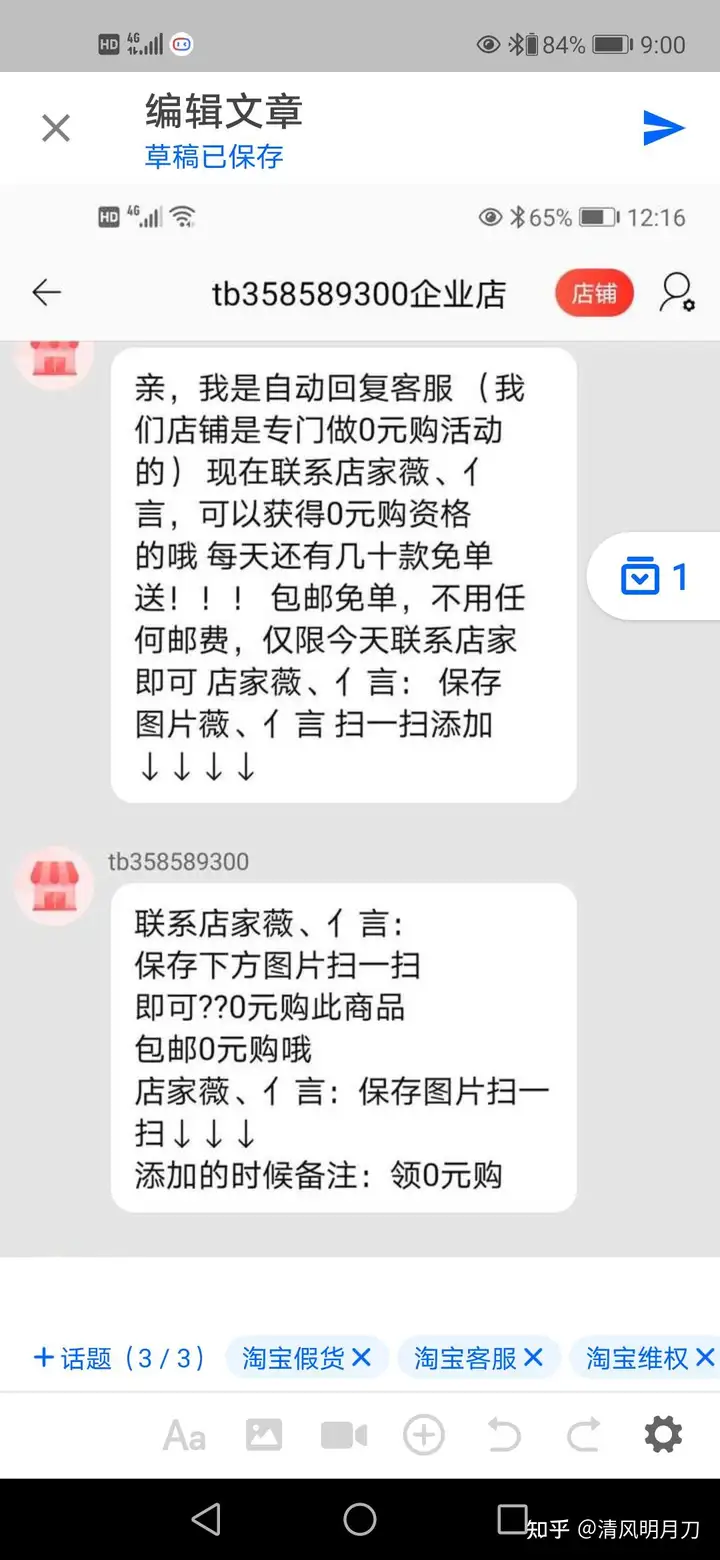The image size is (720, 1560).
Task: Remove the 淘宝维权 topic chip
Action: (705, 1357)
